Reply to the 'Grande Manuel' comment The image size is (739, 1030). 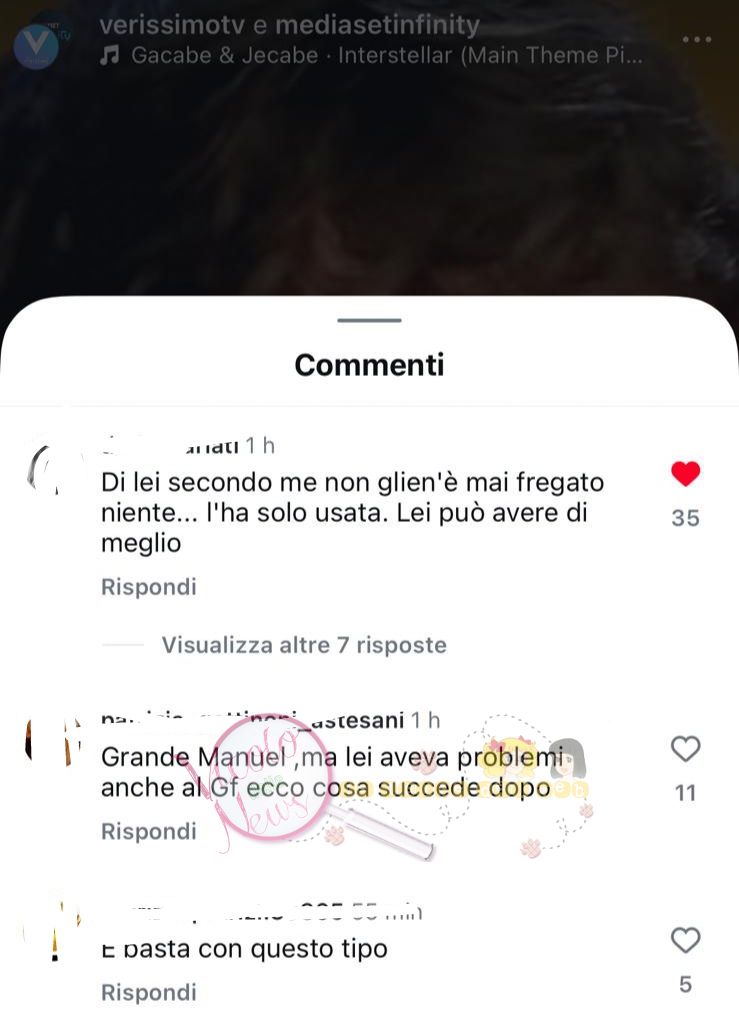pos(149,831)
